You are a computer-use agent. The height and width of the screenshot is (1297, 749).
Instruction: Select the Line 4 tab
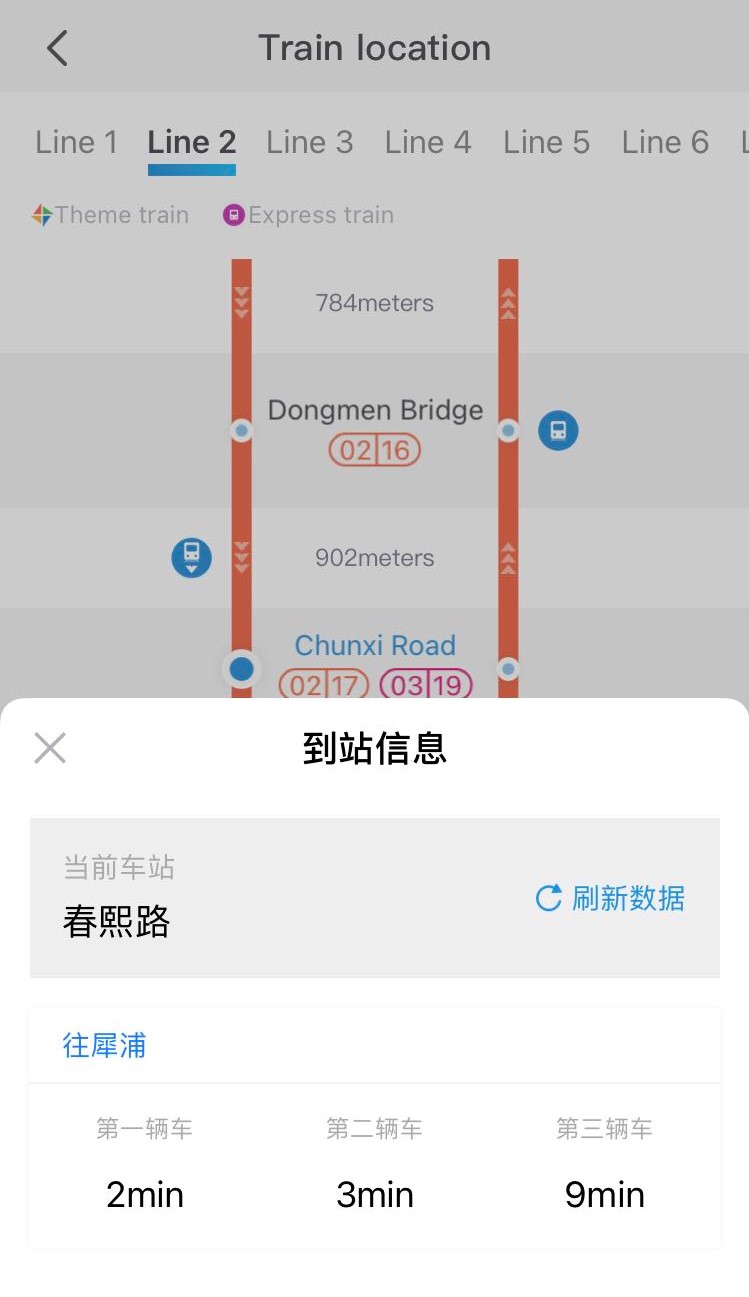(428, 142)
